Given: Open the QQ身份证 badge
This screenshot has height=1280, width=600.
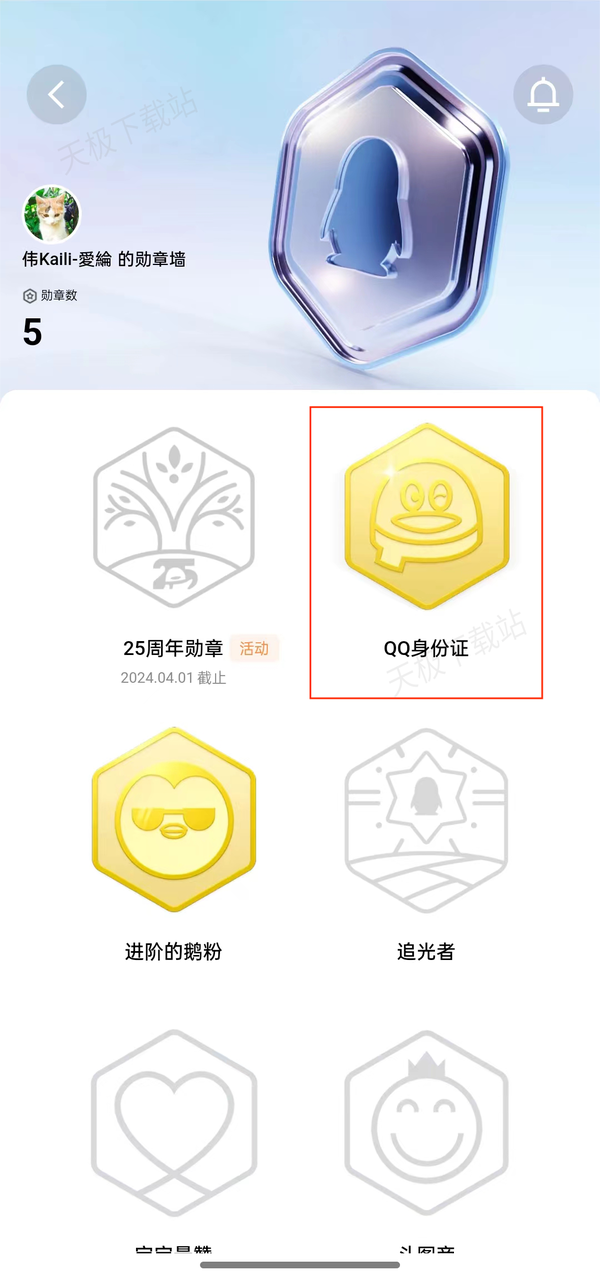Looking at the screenshot, I should point(427,517).
